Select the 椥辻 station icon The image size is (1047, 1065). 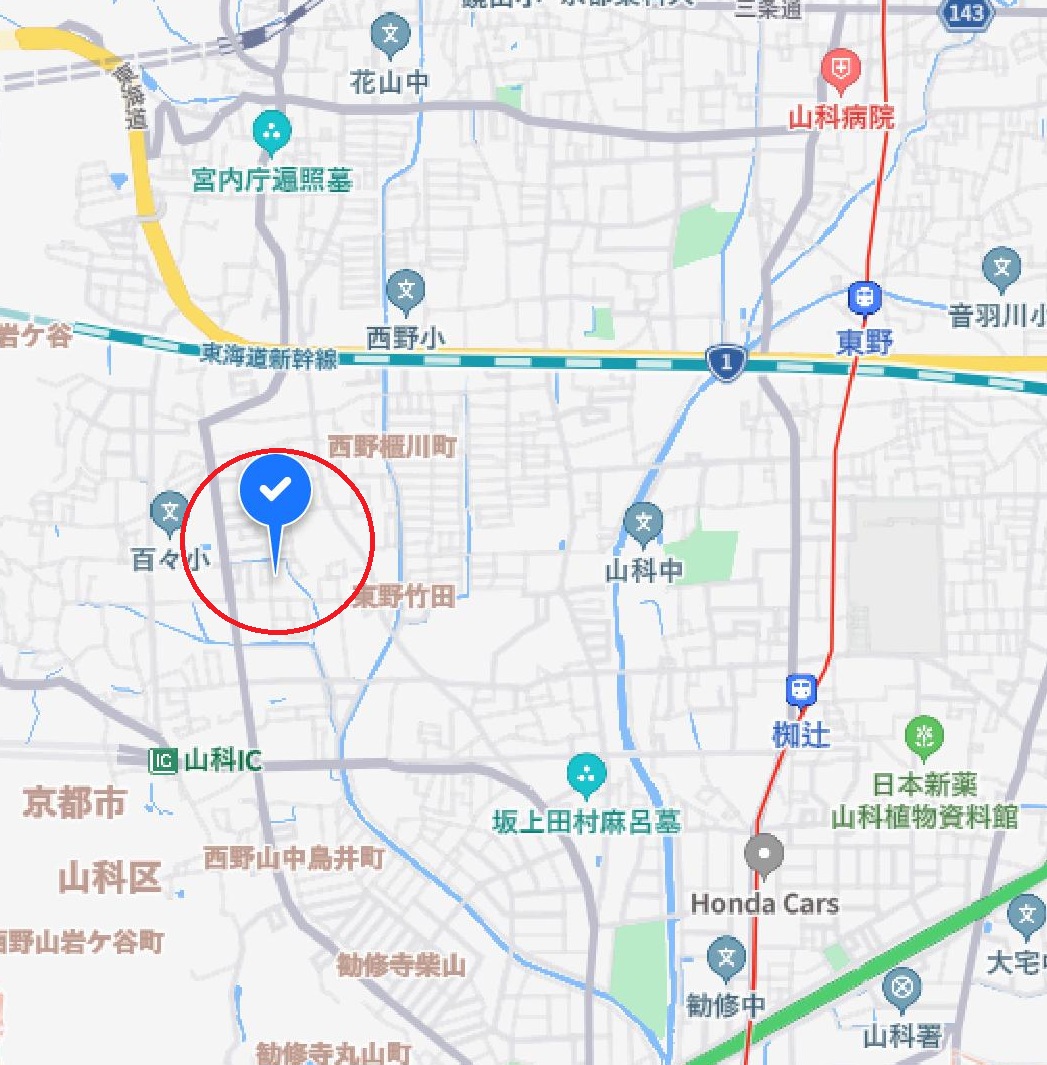(x=801, y=690)
